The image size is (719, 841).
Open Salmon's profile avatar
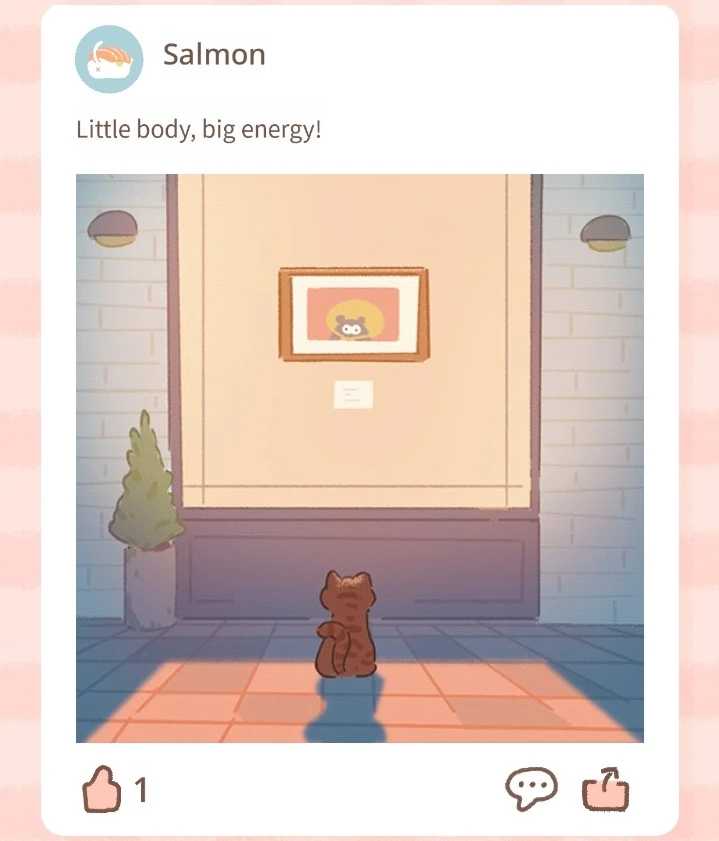pos(109,59)
